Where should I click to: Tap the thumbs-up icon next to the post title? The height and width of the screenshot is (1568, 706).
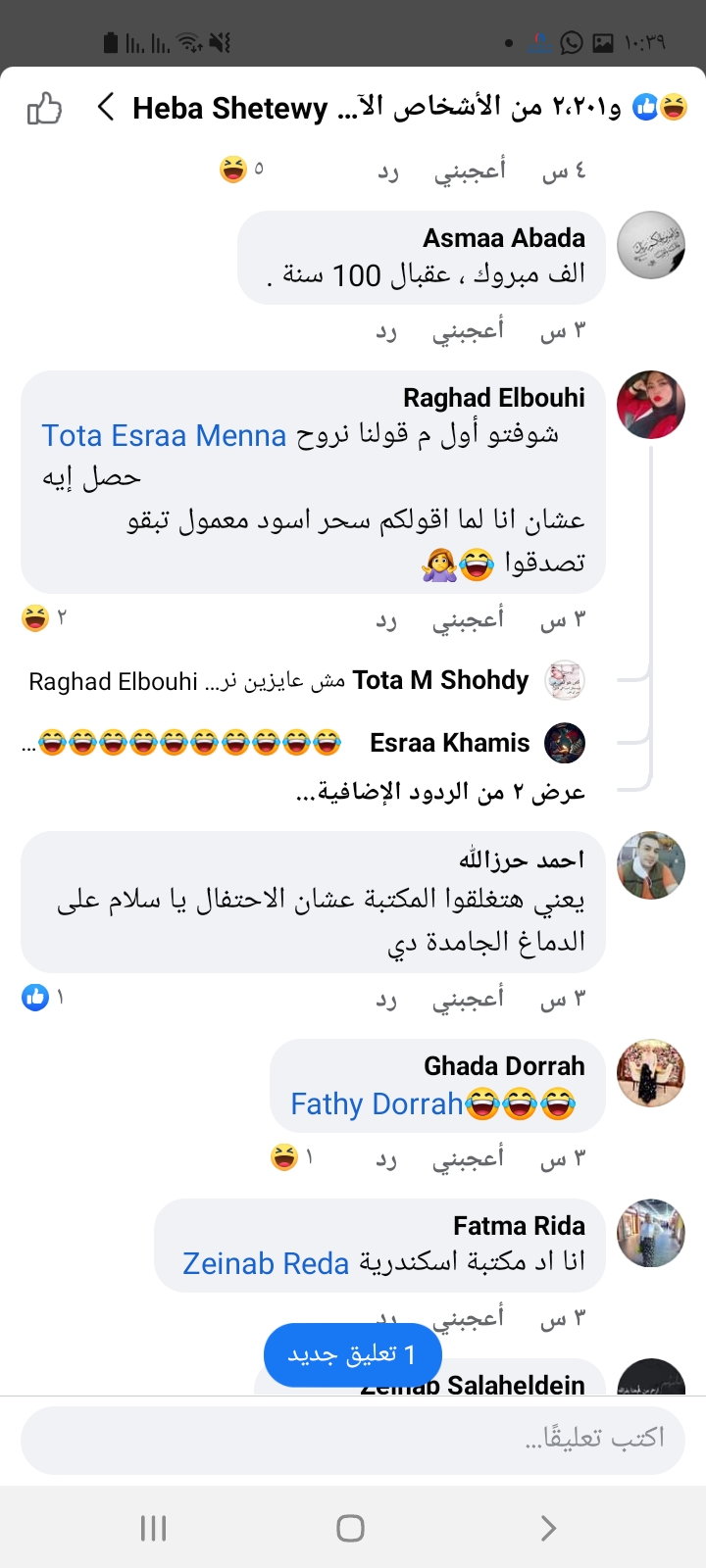tap(43, 109)
